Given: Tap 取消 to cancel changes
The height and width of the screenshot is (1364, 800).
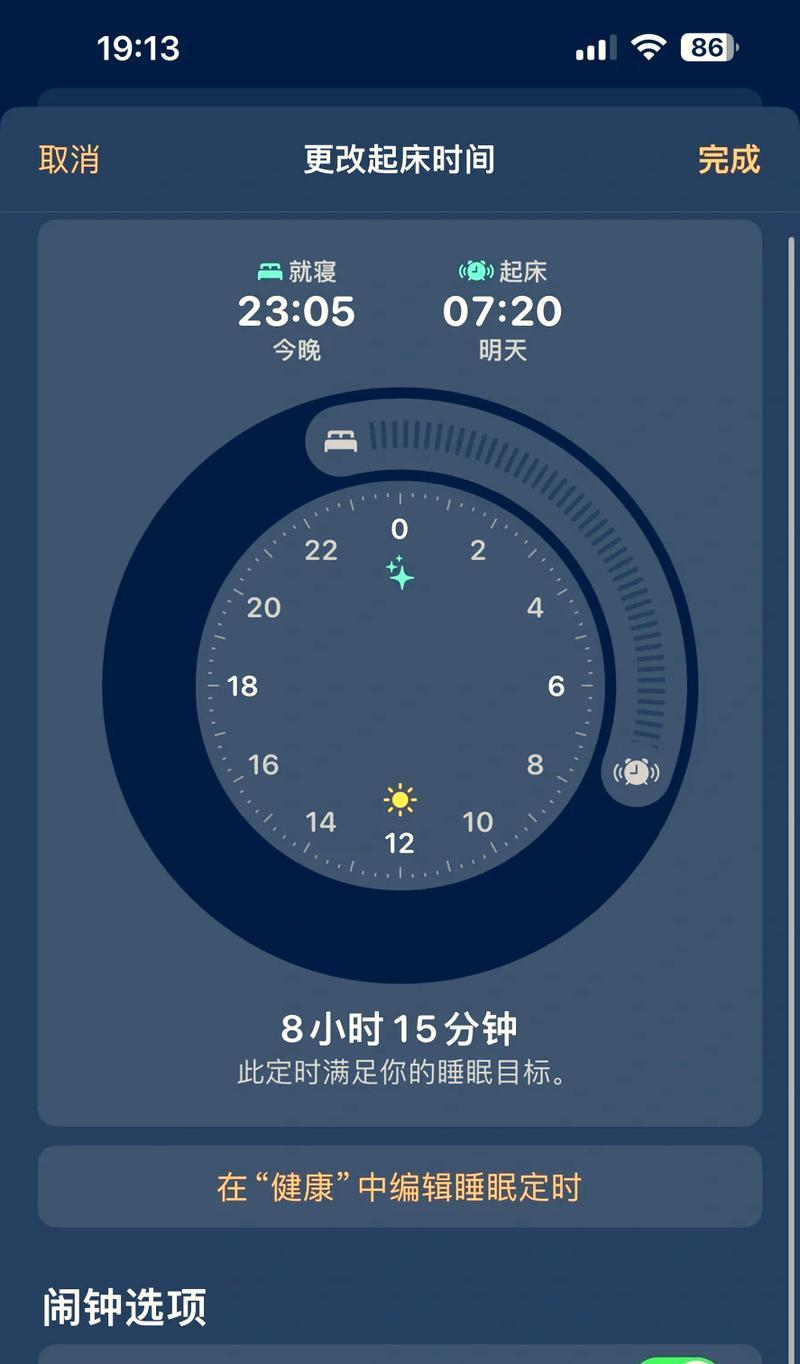Looking at the screenshot, I should click(x=69, y=160).
